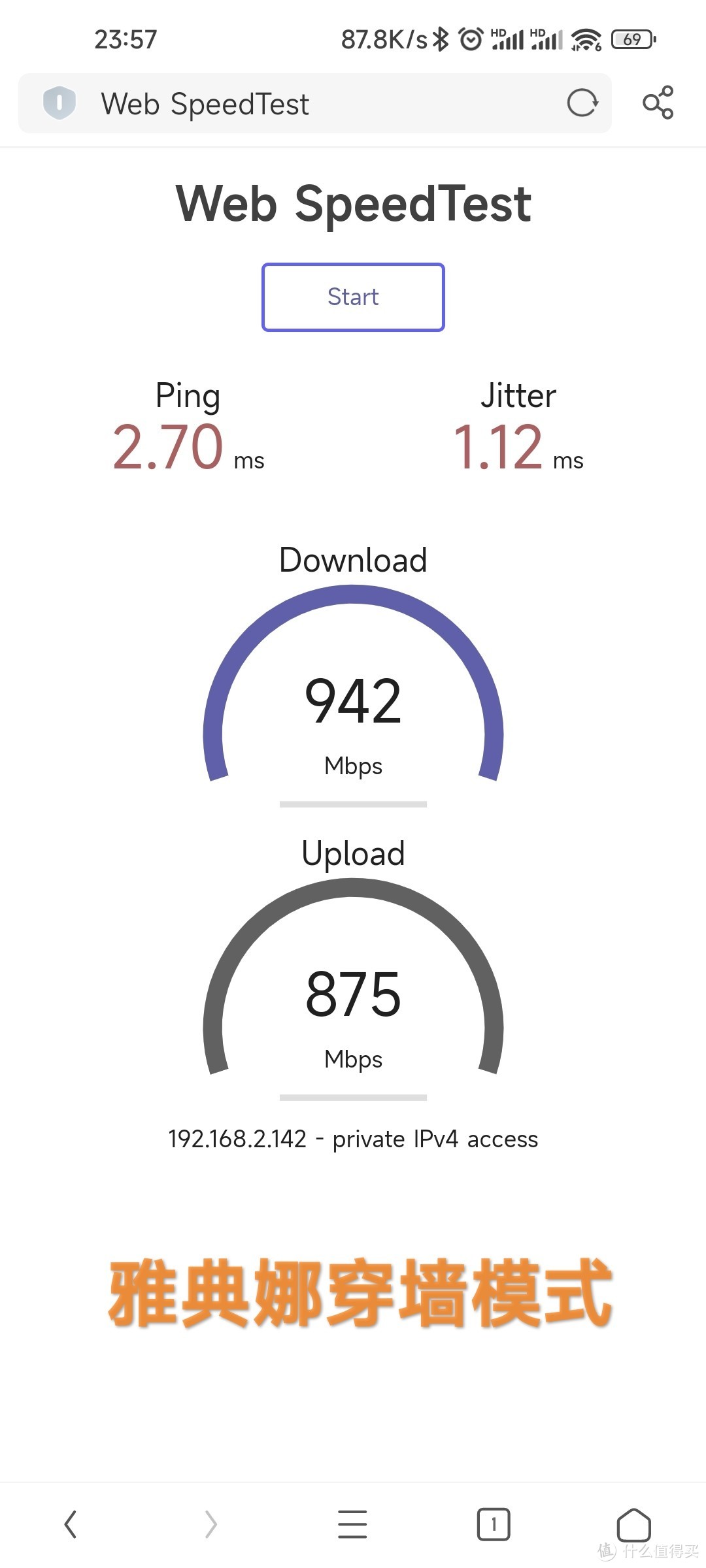Reload the Web SpeedTest page
Viewport: 706px width, 1568px height.
coord(582,103)
